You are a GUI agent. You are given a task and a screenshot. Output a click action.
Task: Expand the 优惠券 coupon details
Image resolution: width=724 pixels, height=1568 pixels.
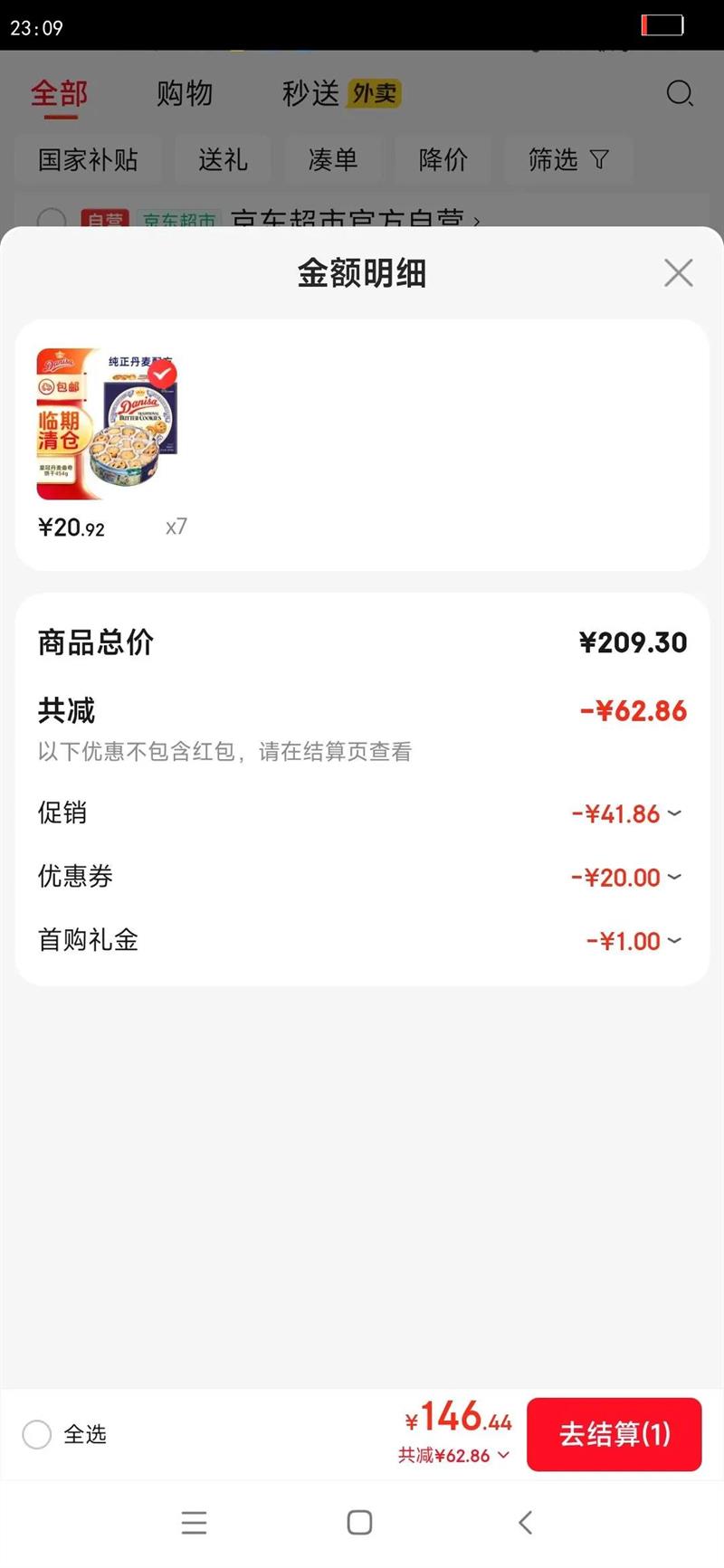(x=672, y=877)
